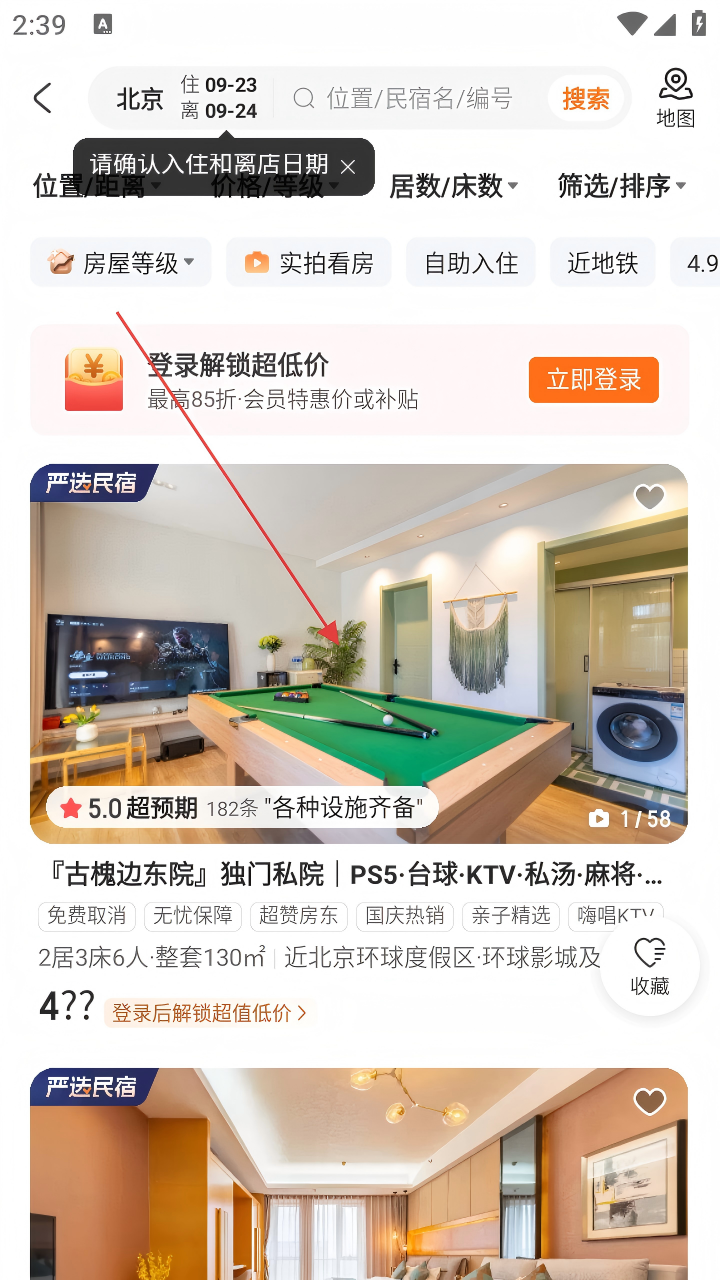This screenshot has width=720, height=1280.
Task: Open the floating 收藏 button
Action: [x=649, y=966]
